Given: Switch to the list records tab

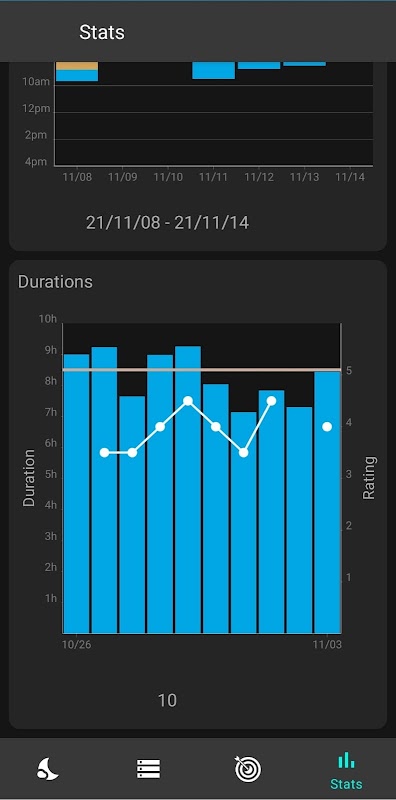Looking at the screenshot, I should click(148, 768).
